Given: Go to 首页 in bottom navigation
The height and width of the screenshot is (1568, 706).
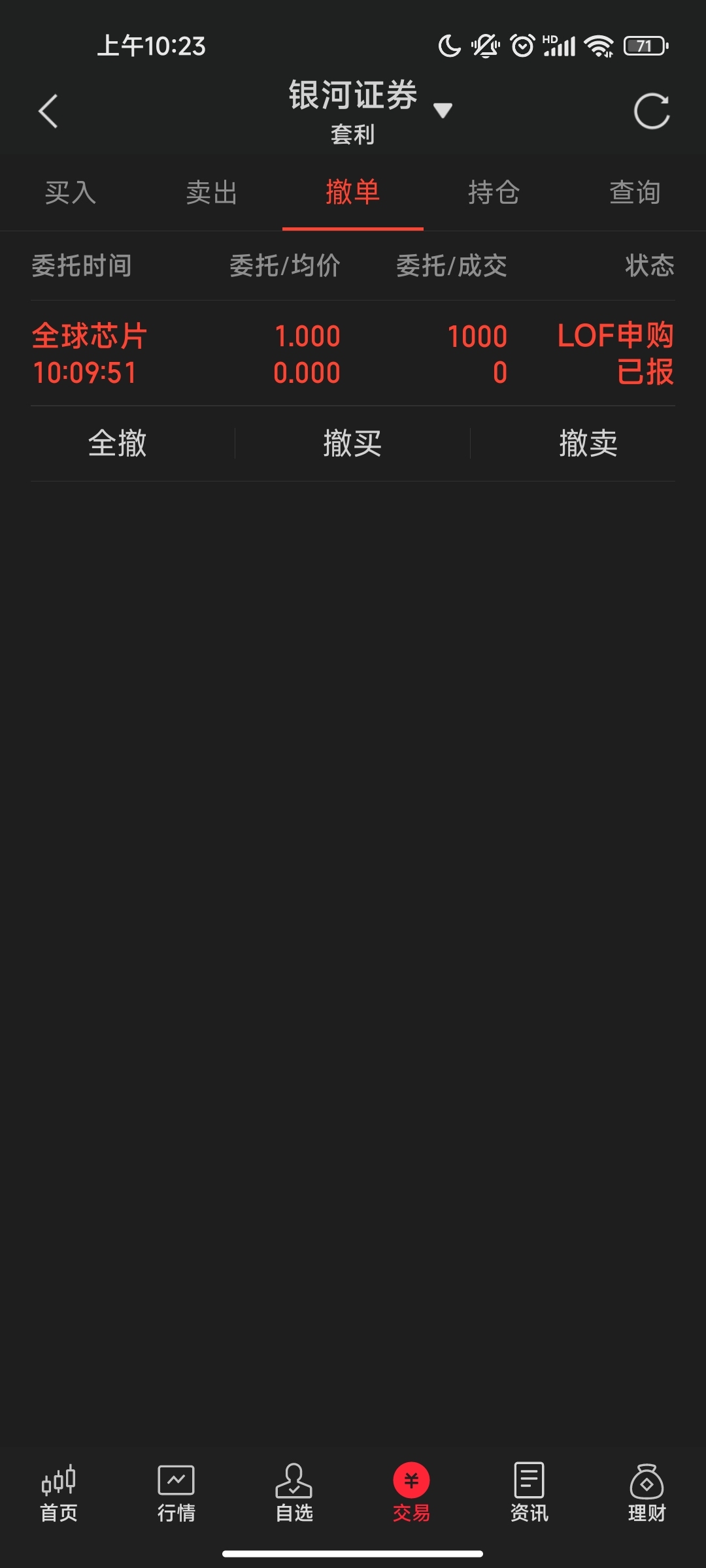Looking at the screenshot, I should coord(59,1494).
